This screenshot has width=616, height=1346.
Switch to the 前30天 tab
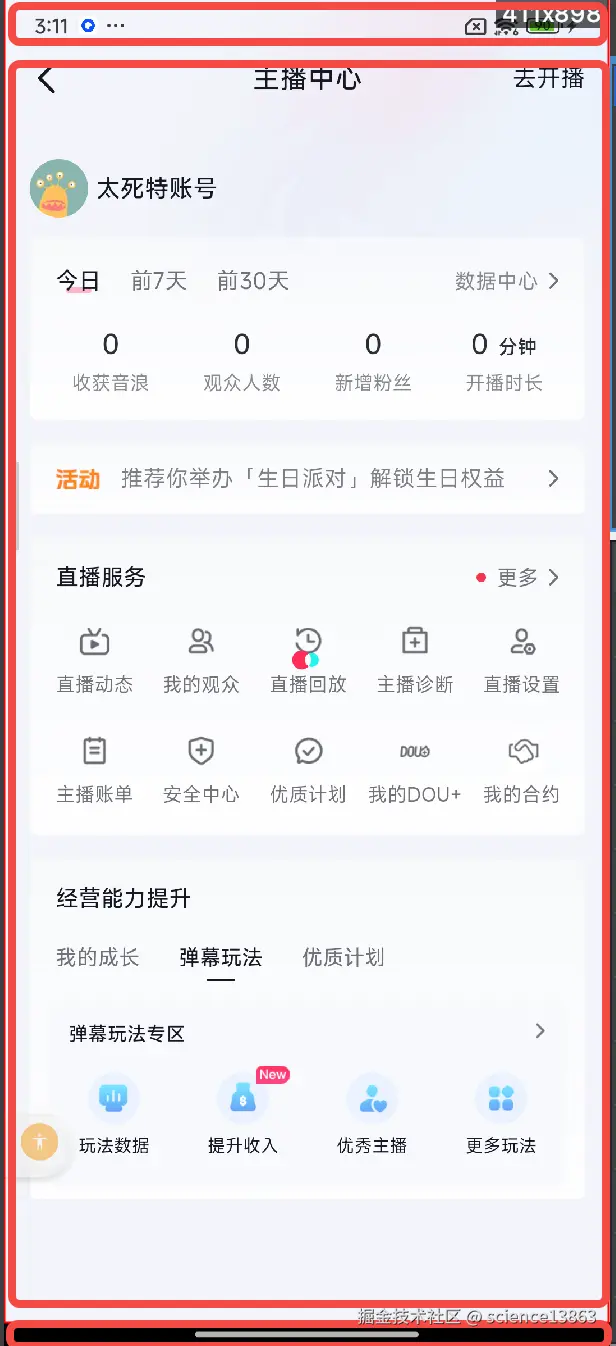click(x=253, y=282)
